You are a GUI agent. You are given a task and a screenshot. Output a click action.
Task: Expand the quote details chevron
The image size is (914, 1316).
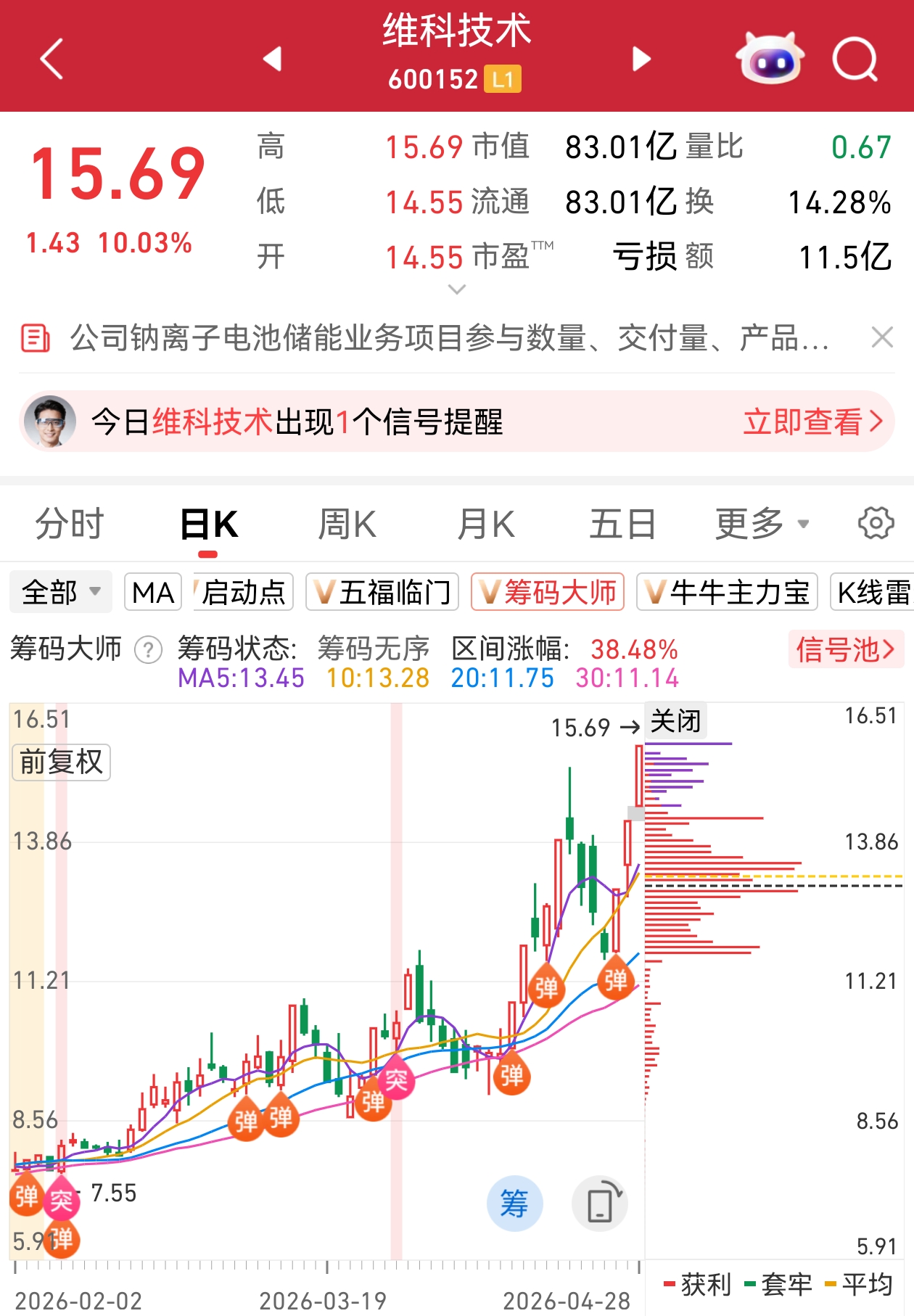456,289
